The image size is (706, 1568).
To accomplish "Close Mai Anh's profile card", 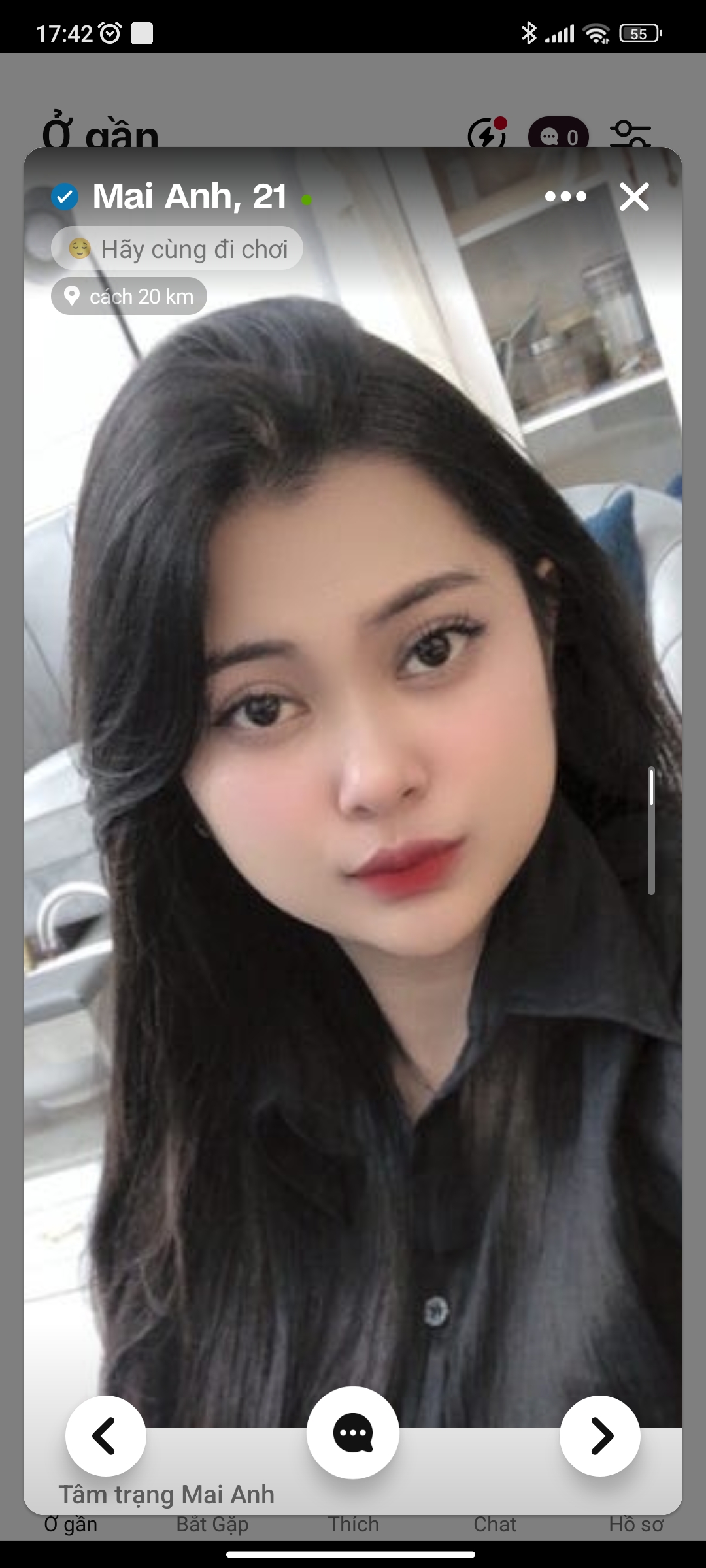I will click(634, 197).
